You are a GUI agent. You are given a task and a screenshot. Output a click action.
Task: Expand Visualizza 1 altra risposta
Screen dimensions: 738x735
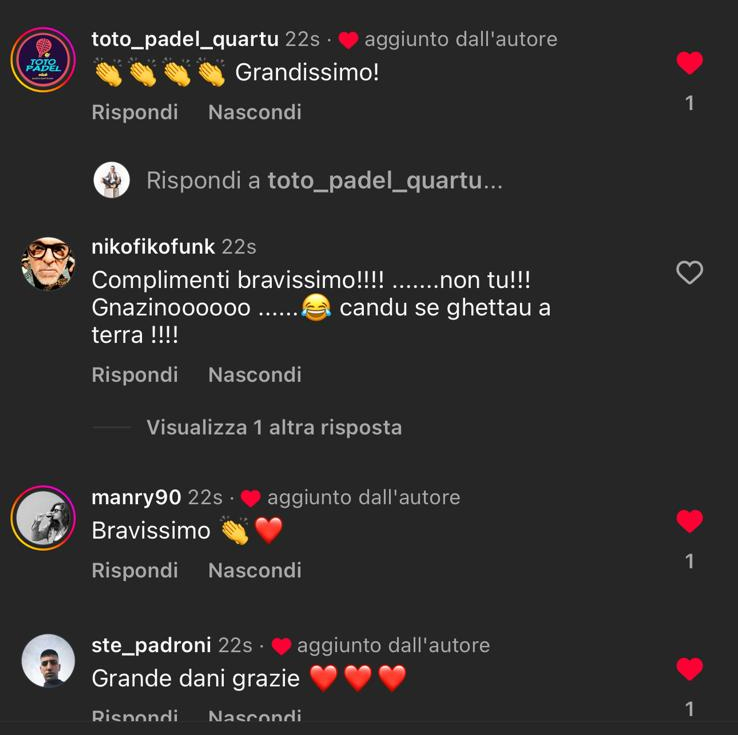(x=274, y=428)
